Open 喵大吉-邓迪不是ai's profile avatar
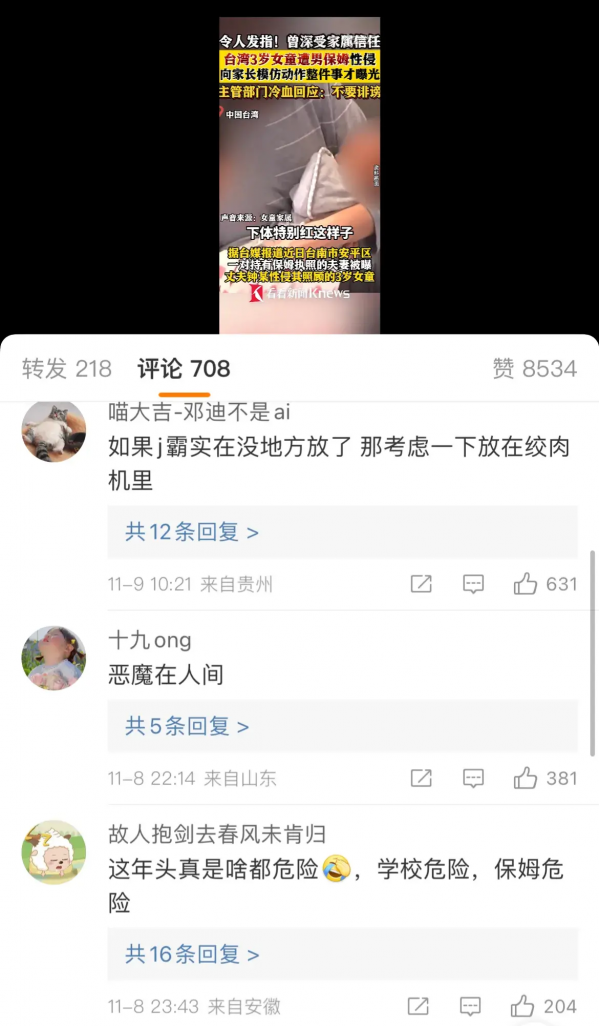 pos(54,430)
